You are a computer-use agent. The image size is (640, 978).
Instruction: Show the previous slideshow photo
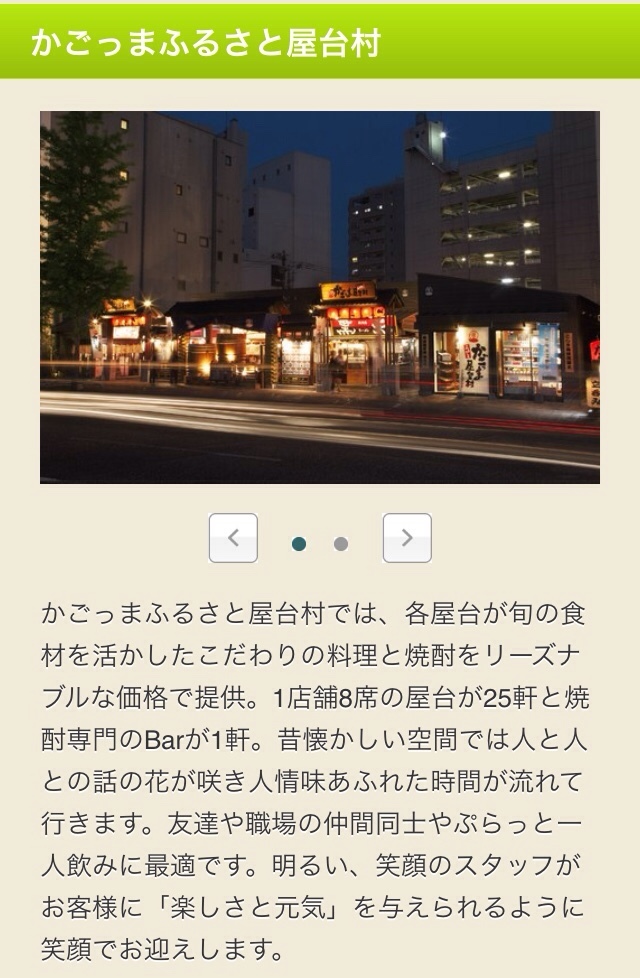pyautogui.click(x=233, y=538)
